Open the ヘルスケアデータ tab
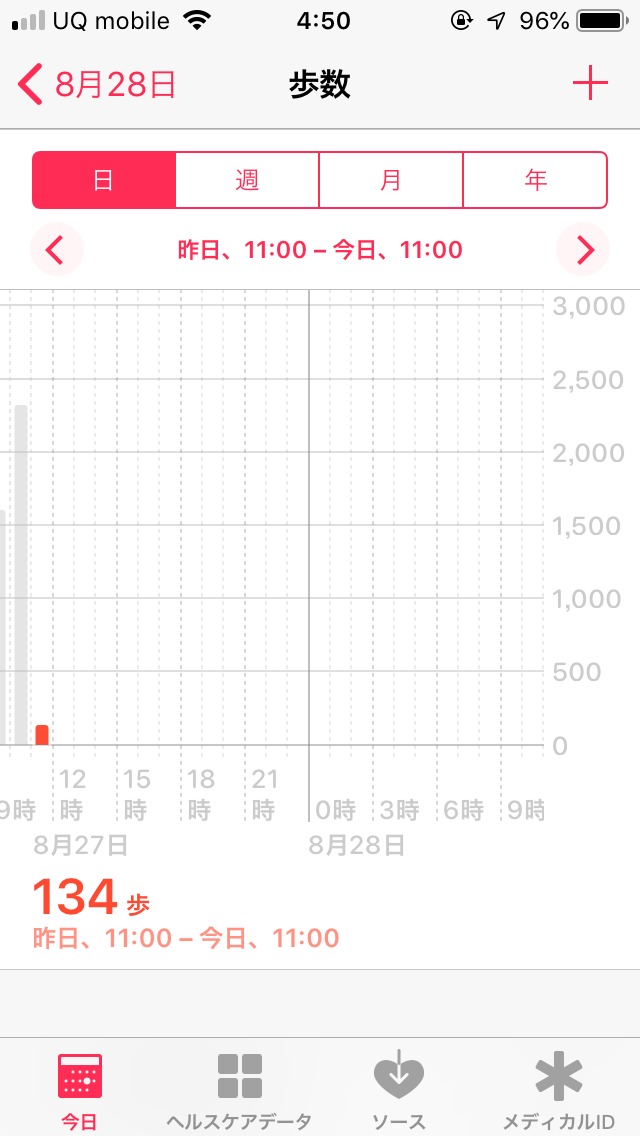This screenshot has height=1136, width=640. 239,1088
